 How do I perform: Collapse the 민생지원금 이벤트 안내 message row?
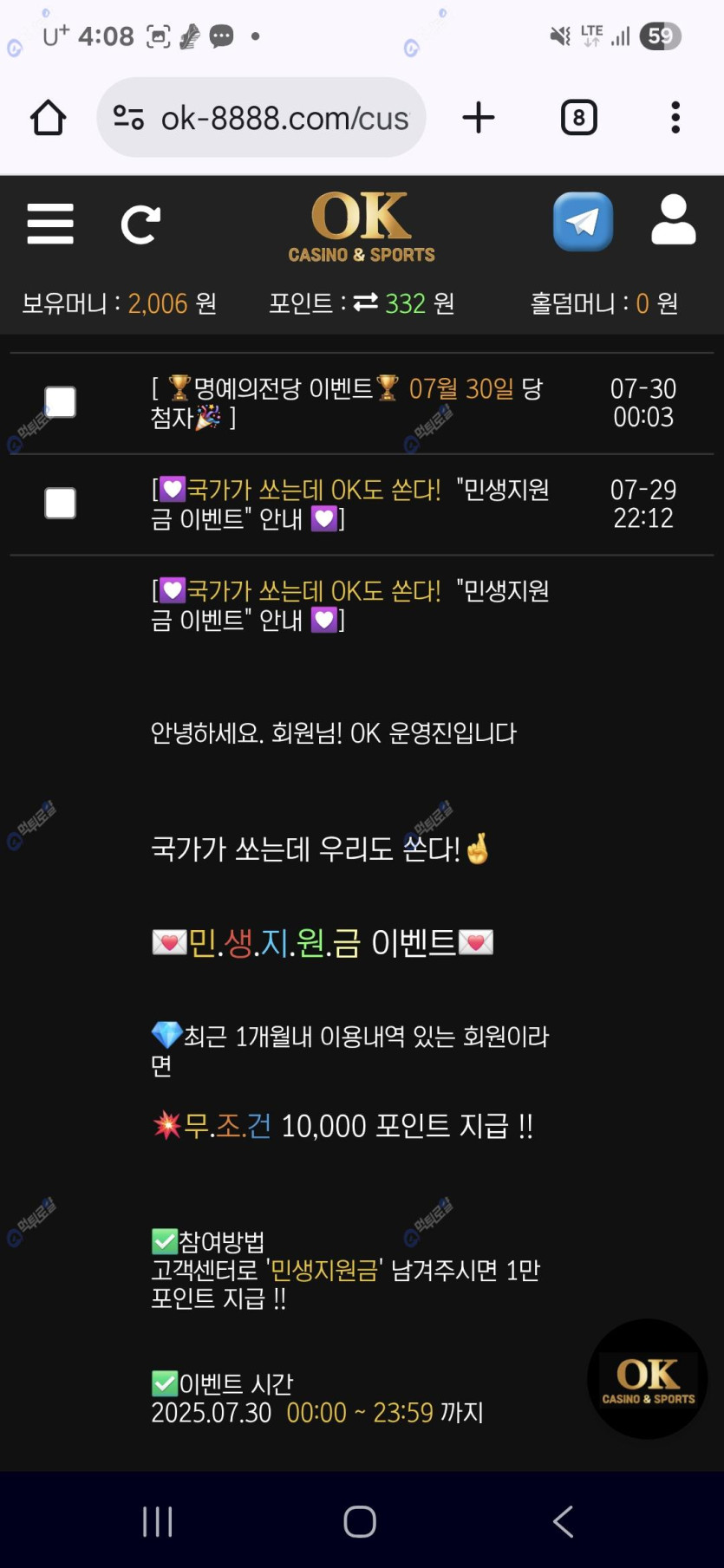click(350, 504)
